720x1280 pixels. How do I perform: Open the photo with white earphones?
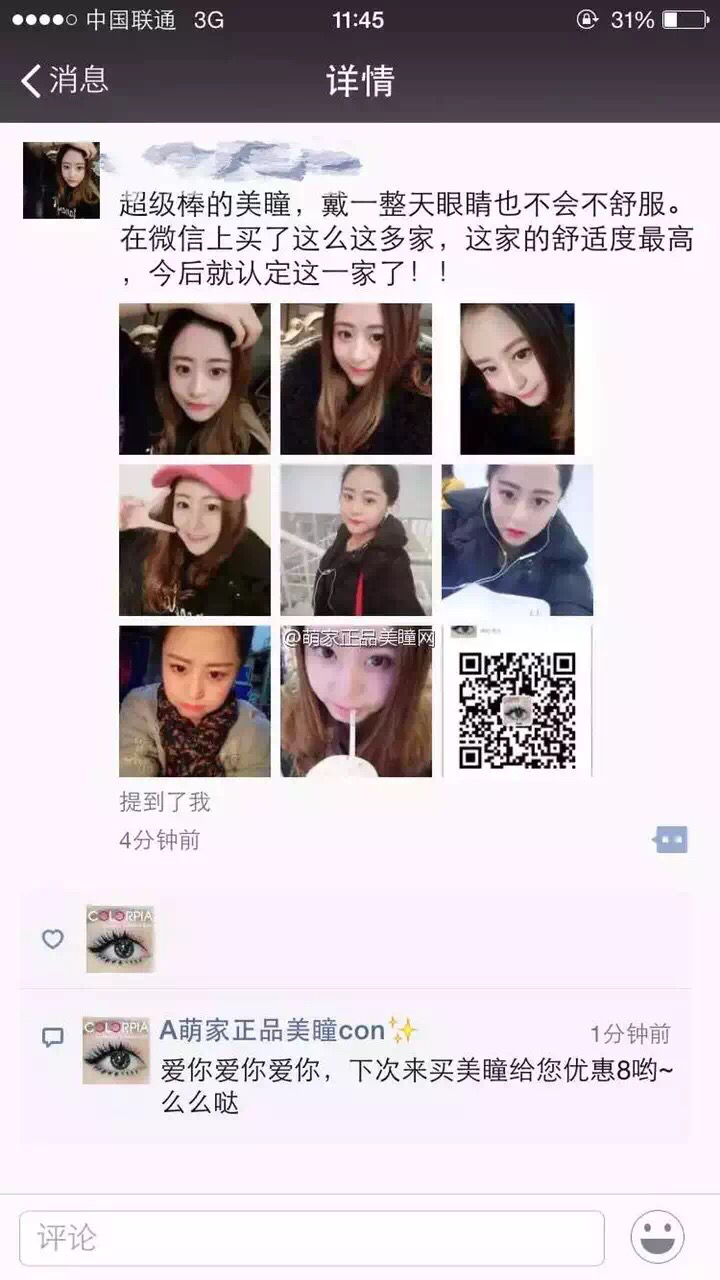pyautogui.click(x=517, y=540)
